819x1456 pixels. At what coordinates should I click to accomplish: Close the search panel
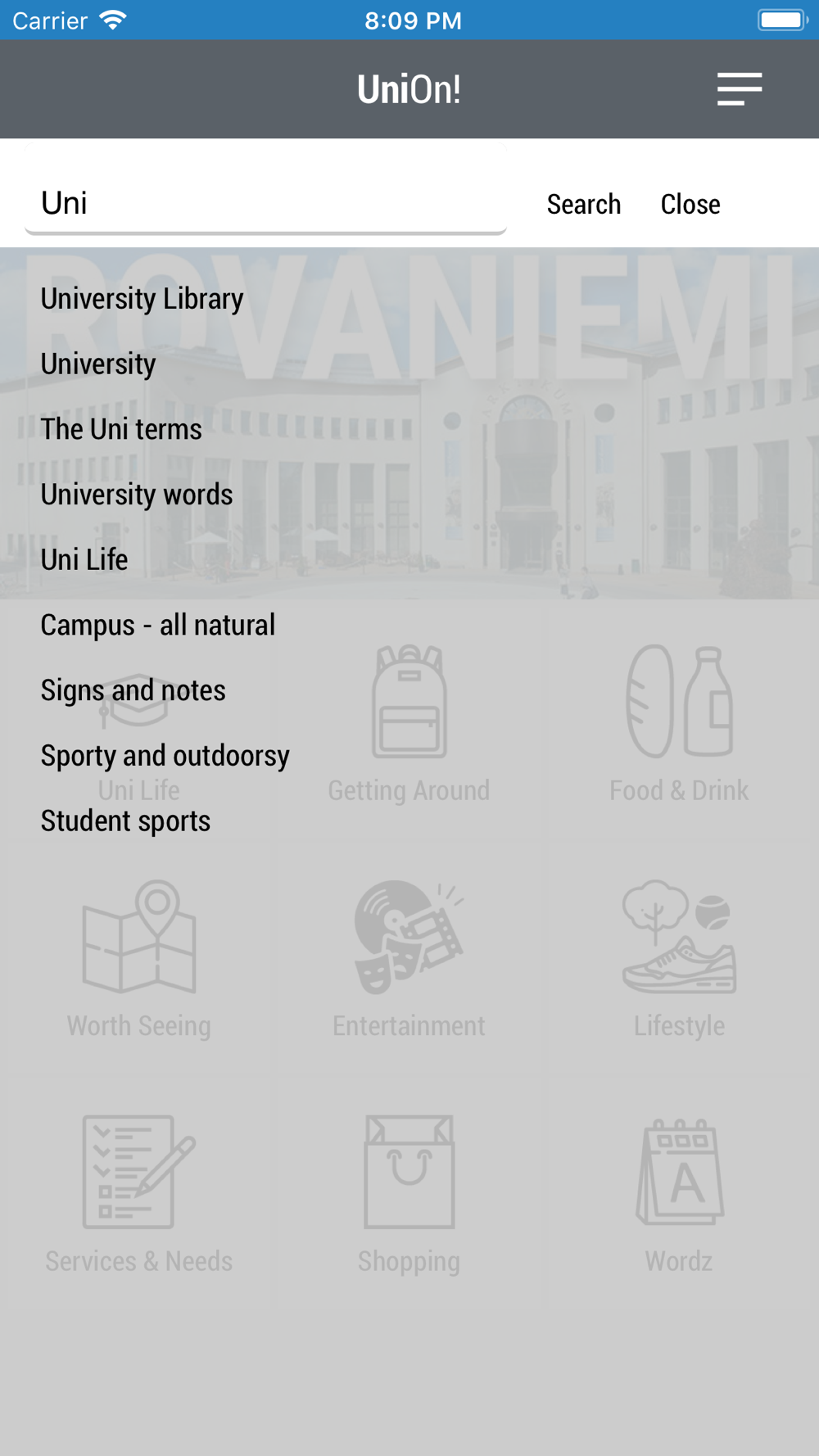tap(690, 204)
